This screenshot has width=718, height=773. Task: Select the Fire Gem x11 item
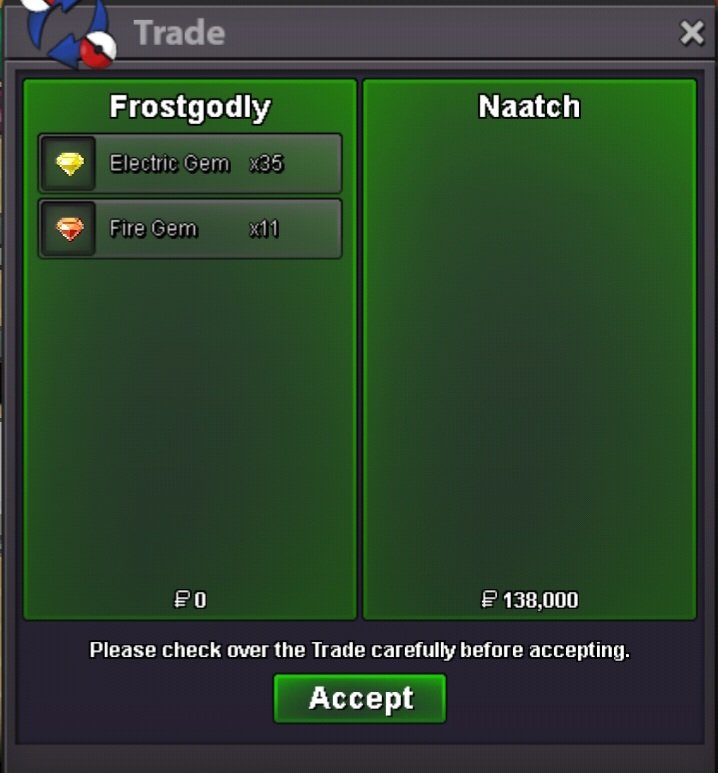190,229
